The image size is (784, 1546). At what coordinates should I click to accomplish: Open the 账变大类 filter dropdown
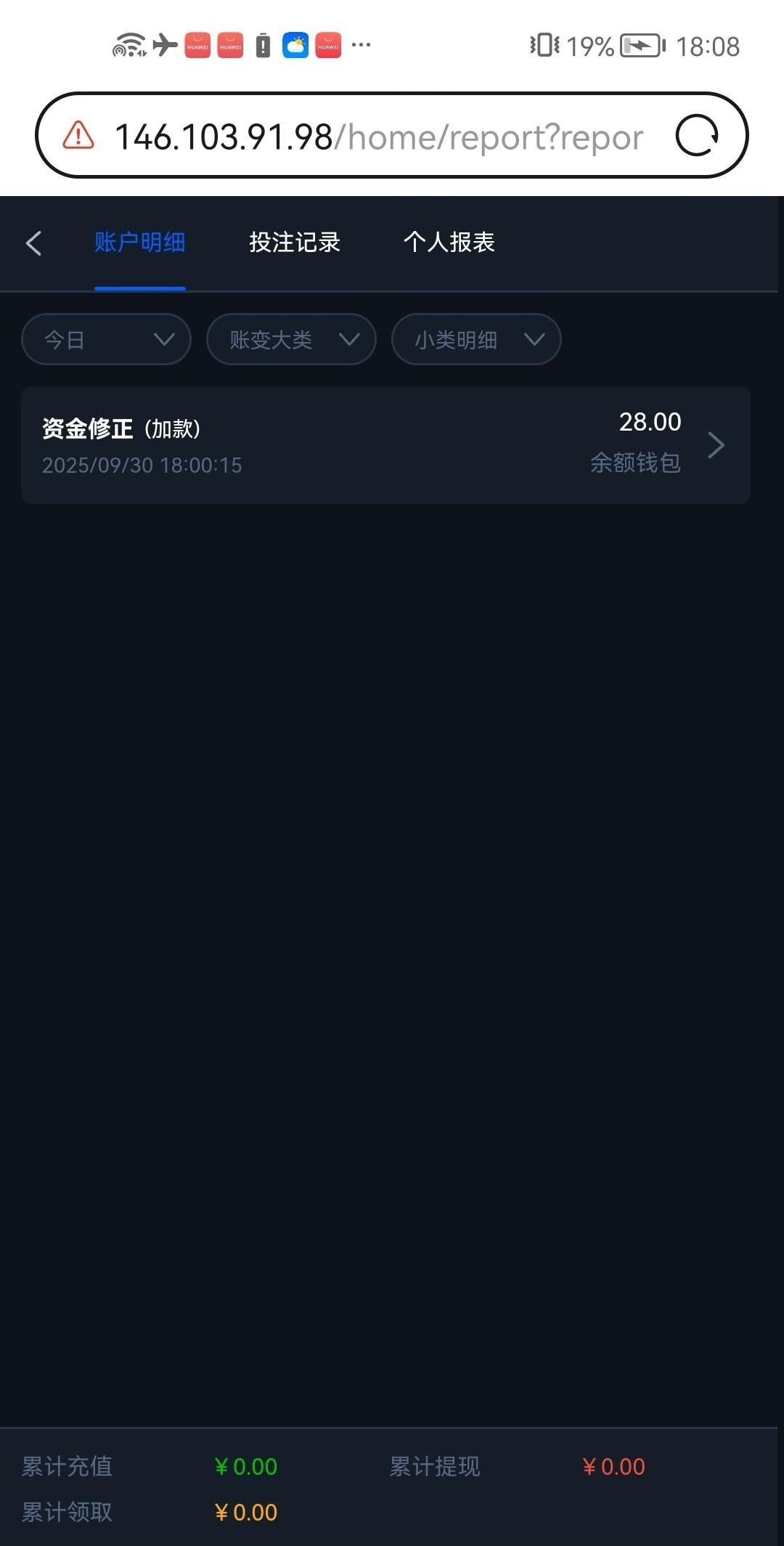[291, 339]
